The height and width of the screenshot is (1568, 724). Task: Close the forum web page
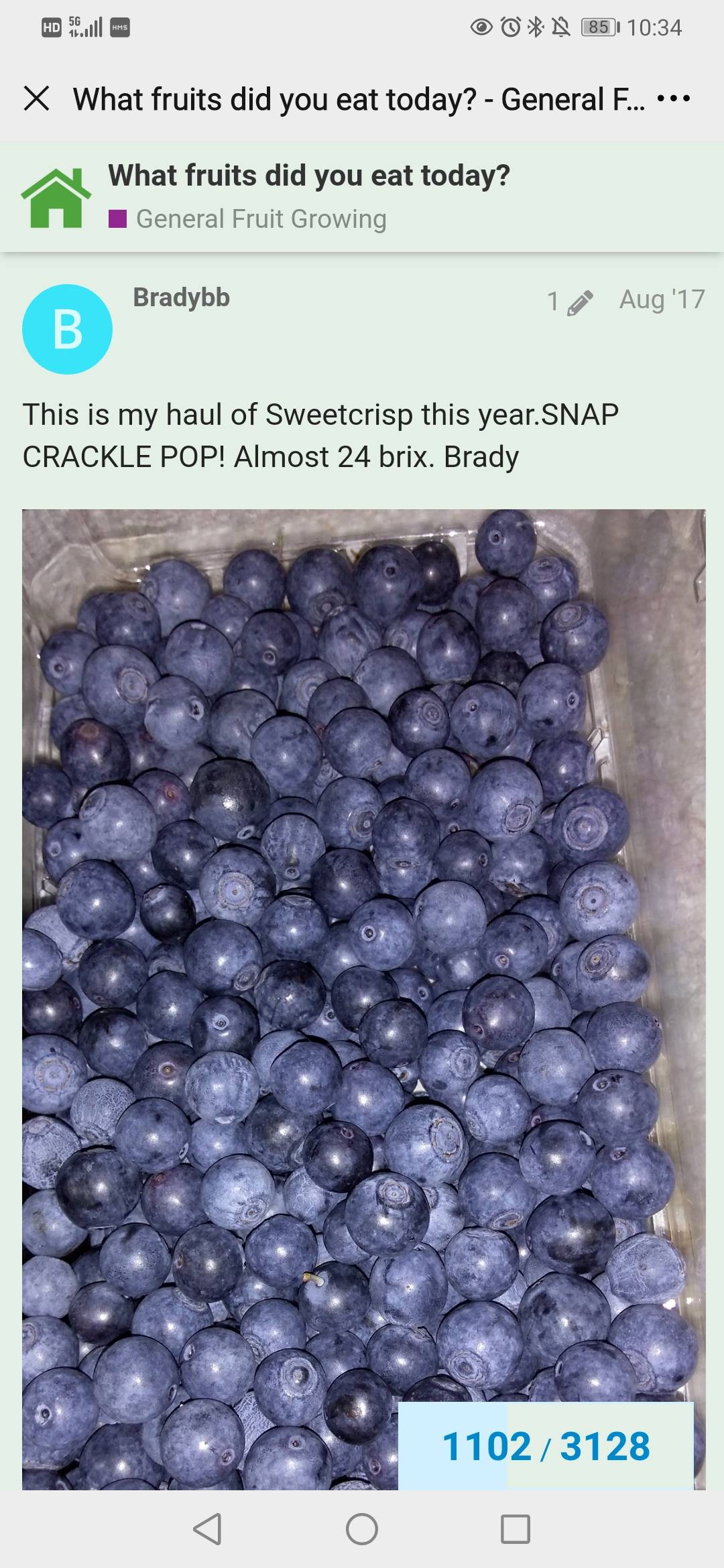coord(36,99)
